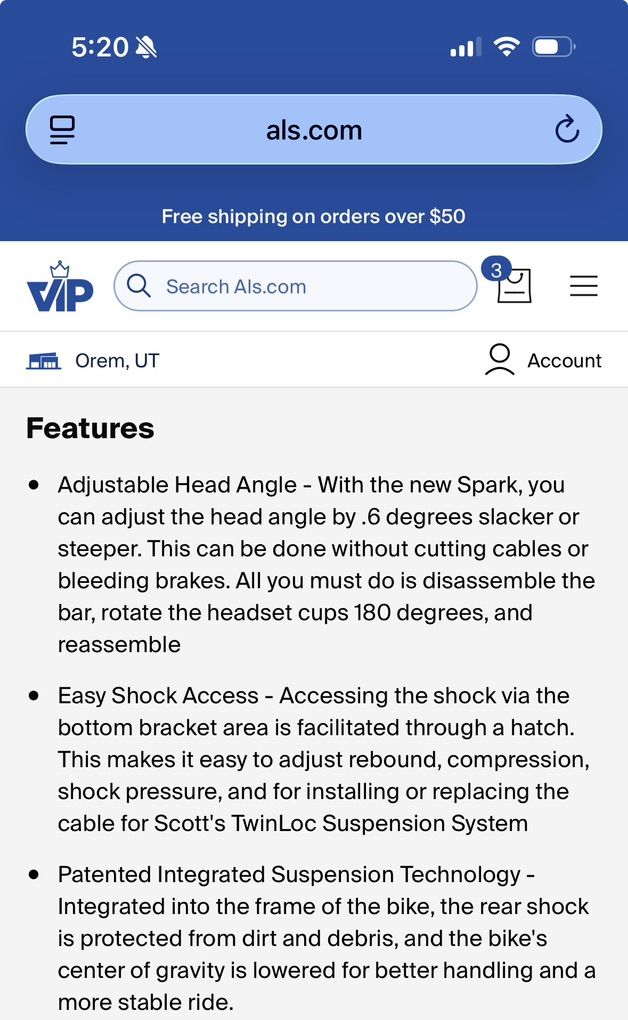
Task: Tap the free shipping promo banner
Action: pyautogui.click(x=314, y=216)
